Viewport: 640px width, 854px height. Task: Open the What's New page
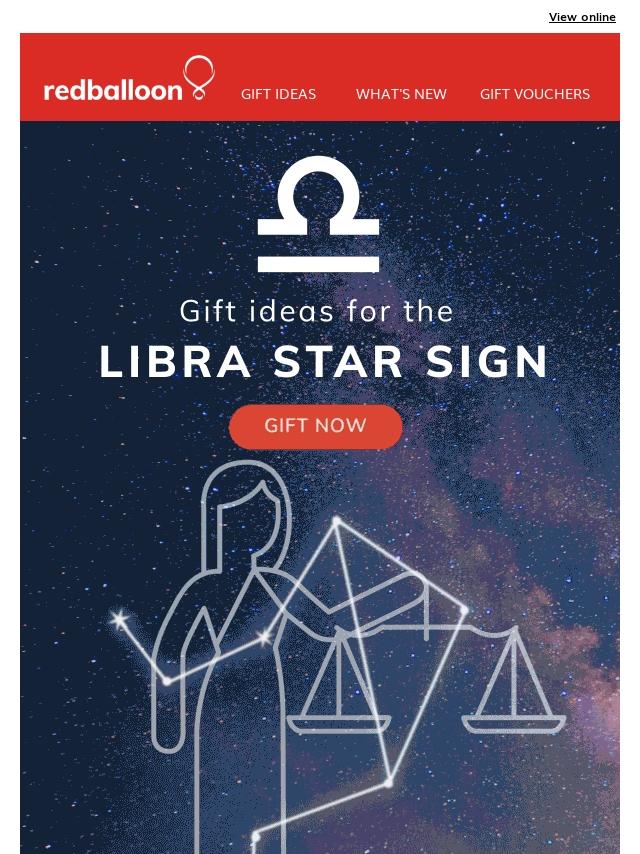click(x=401, y=94)
